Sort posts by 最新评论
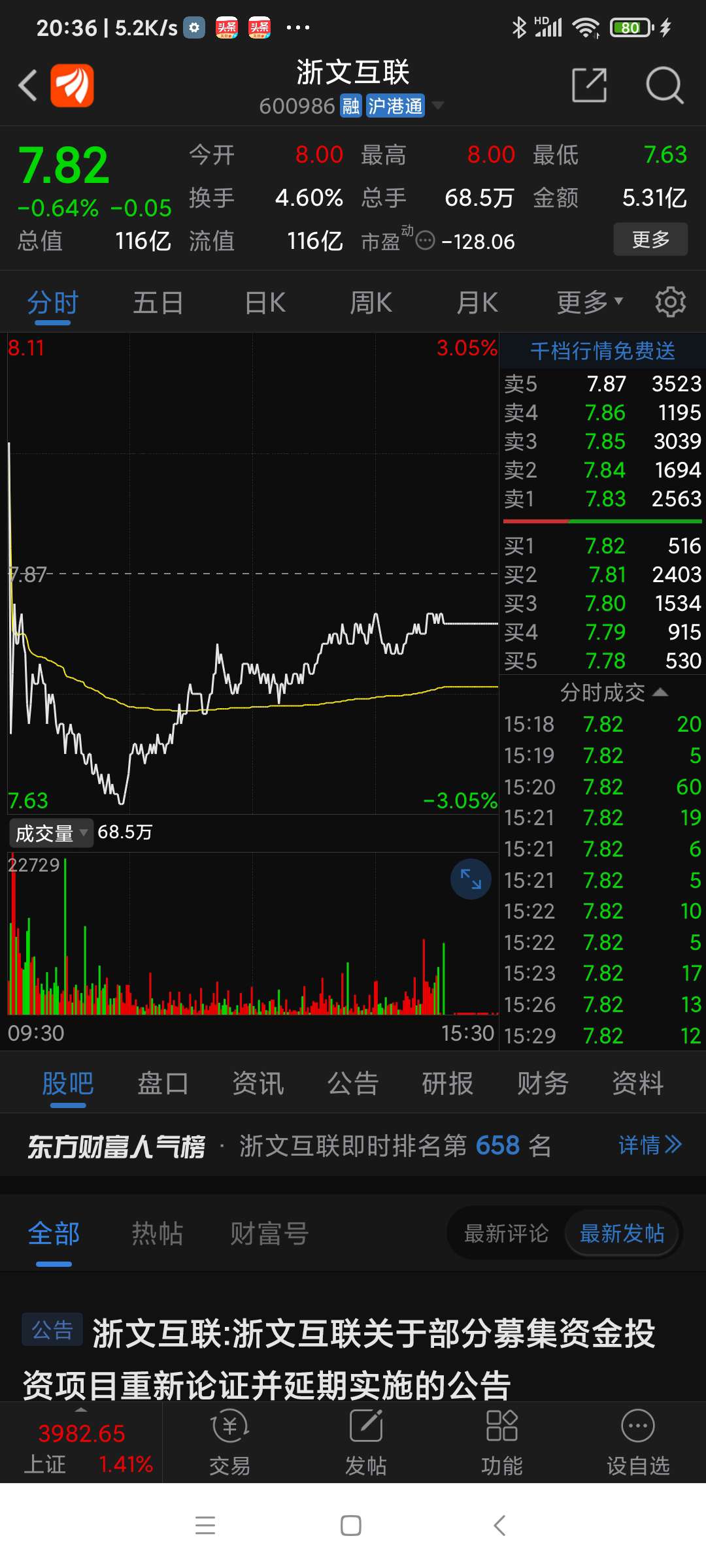Image resolution: width=706 pixels, height=1568 pixels. [506, 1233]
